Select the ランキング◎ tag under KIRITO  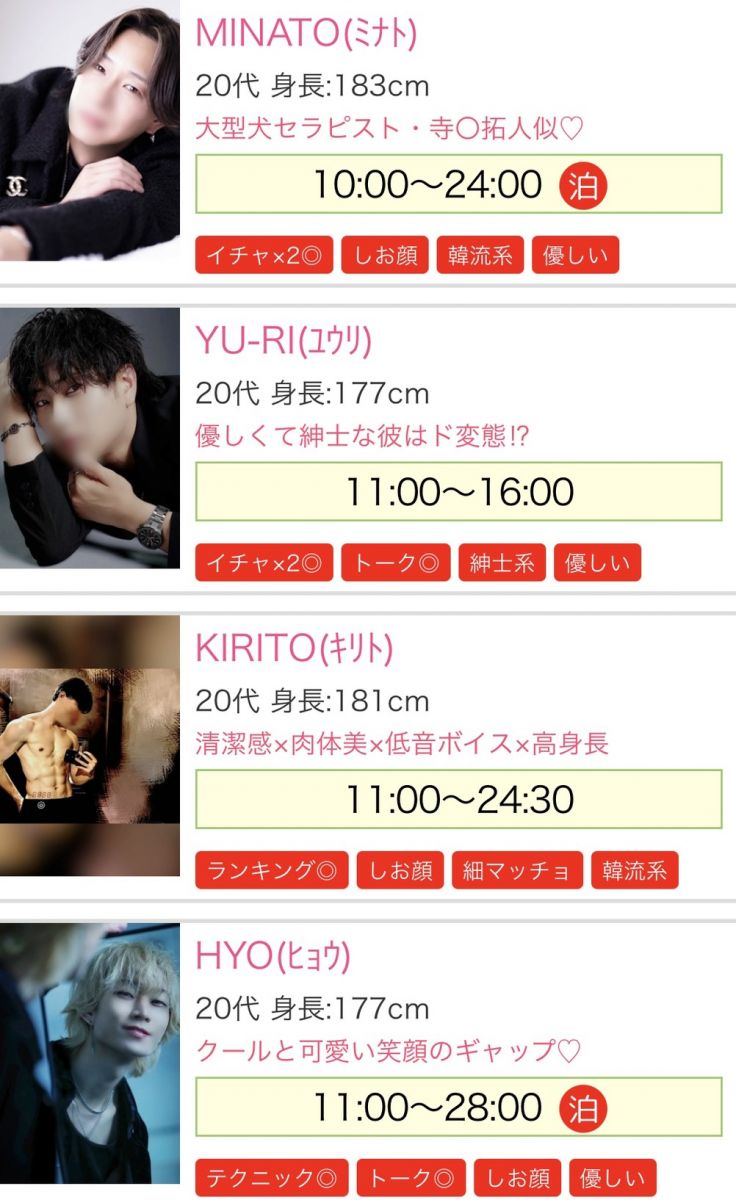tap(272, 871)
